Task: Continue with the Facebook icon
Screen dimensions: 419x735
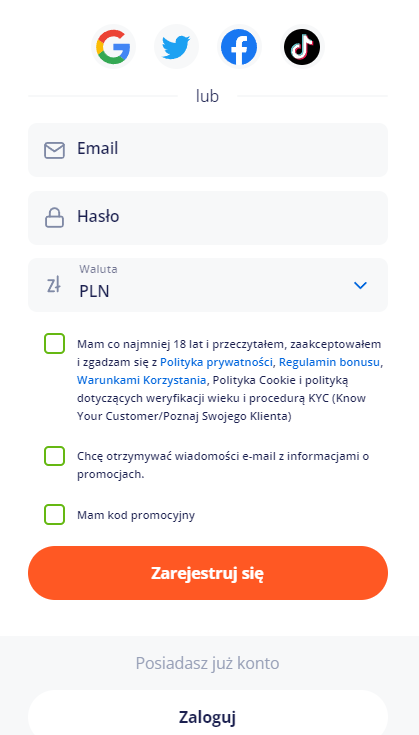Action: pos(239,47)
